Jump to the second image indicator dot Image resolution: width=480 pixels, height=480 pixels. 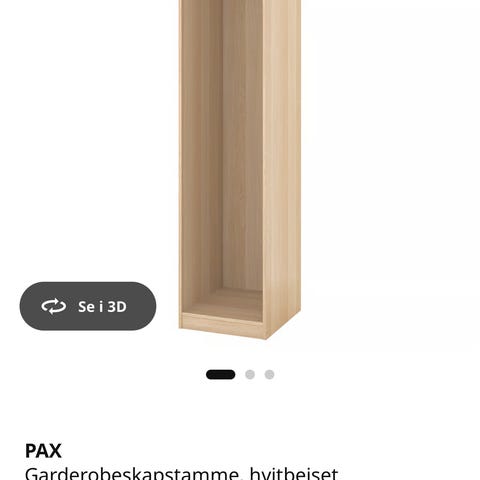tap(250, 375)
